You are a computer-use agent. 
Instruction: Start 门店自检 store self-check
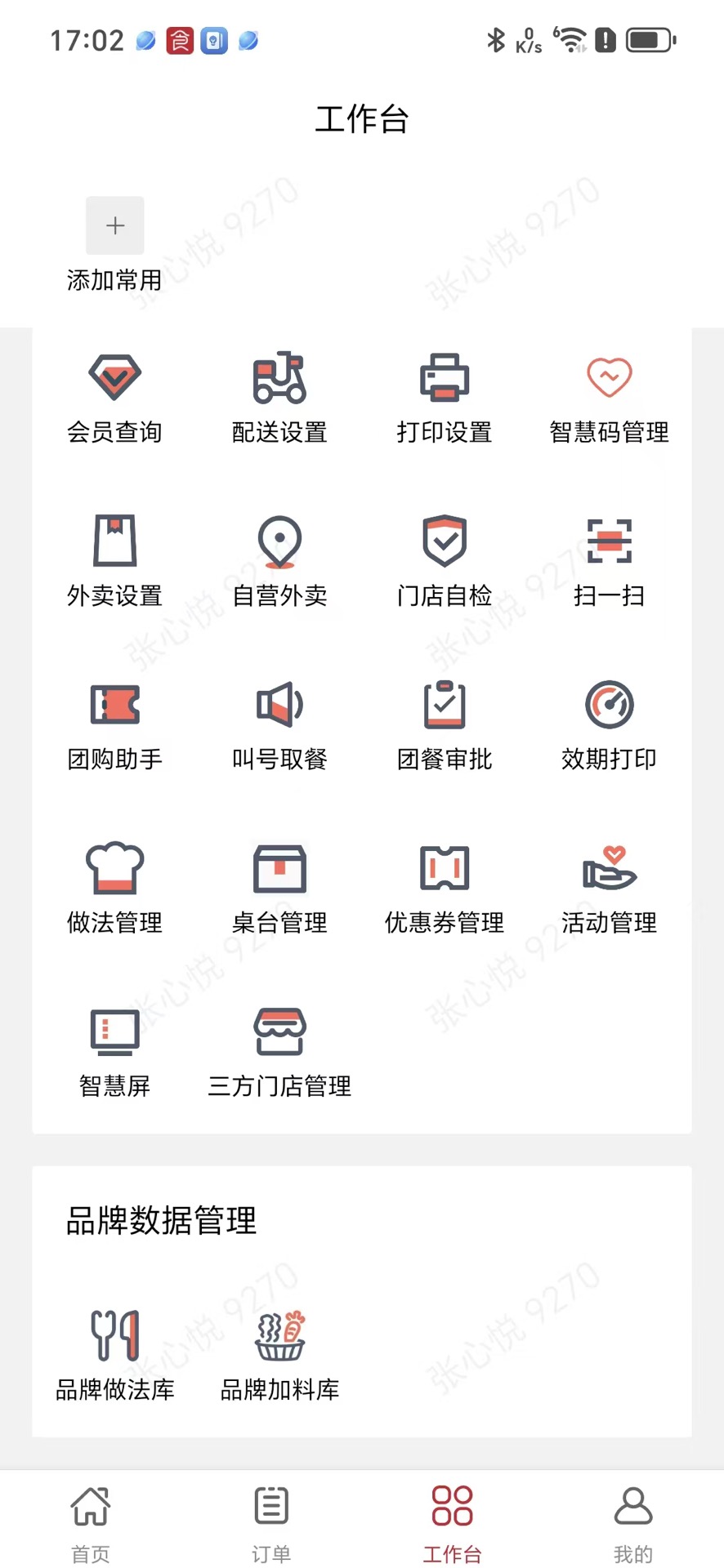[x=444, y=561]
